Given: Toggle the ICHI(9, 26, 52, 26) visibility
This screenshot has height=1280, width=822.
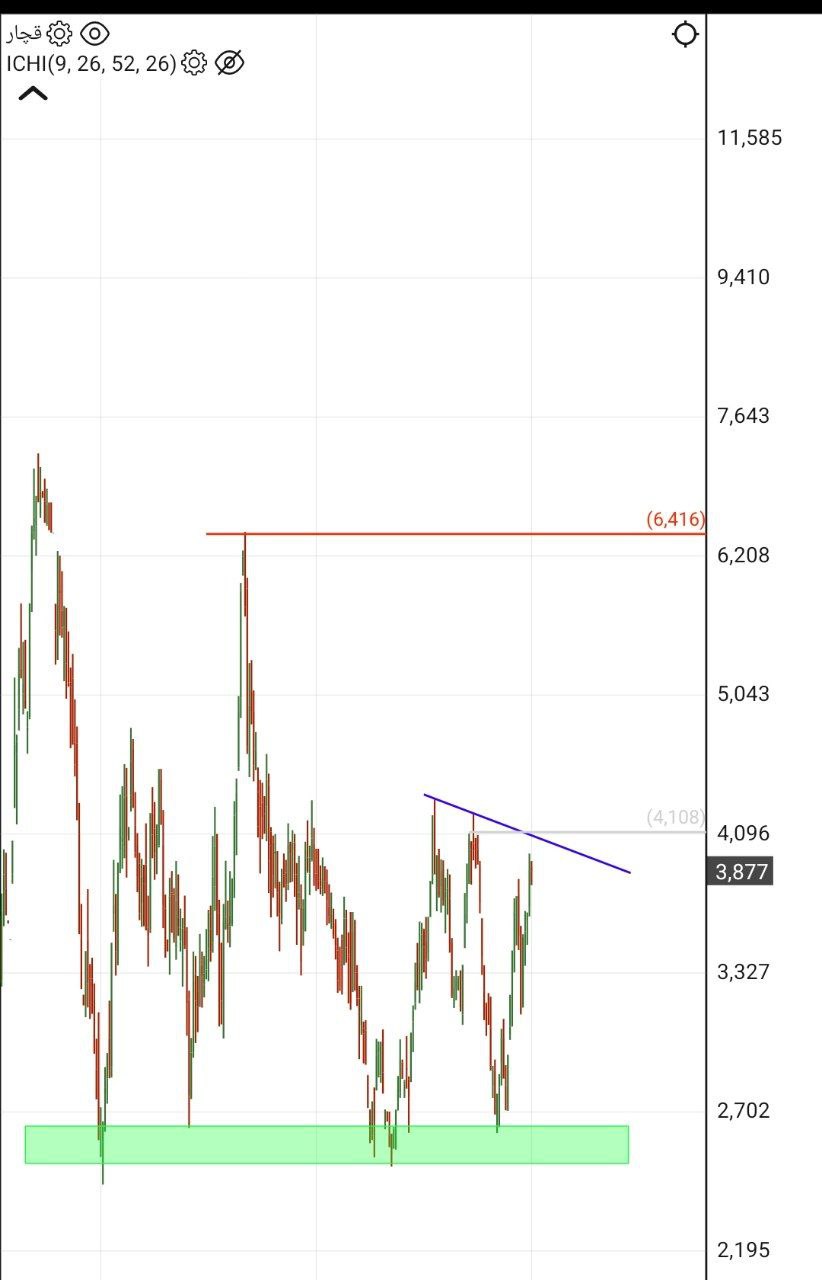Looking at the screenshot, I should (x=230, y=63).
